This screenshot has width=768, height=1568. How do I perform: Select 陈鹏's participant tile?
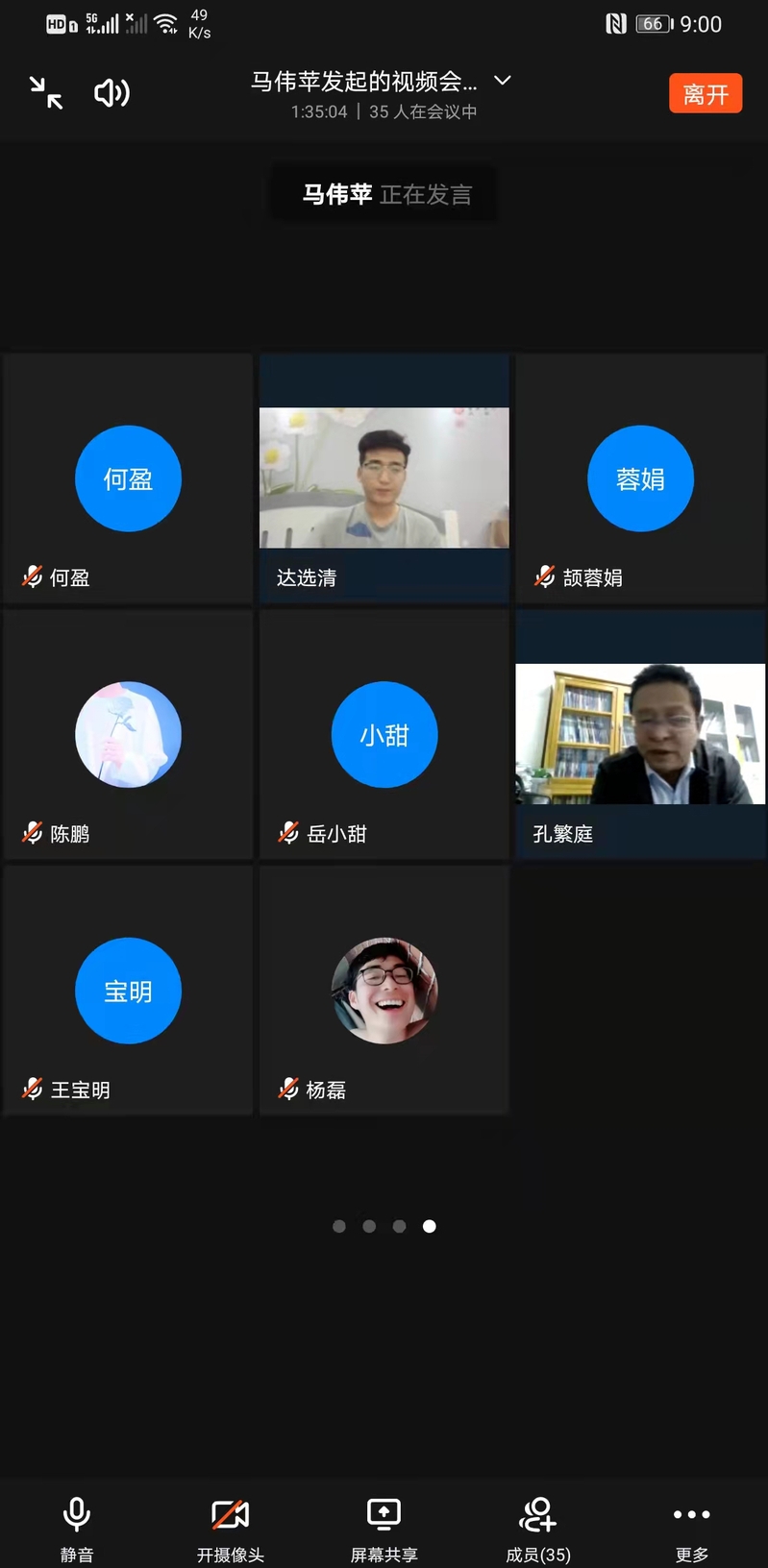128,734
